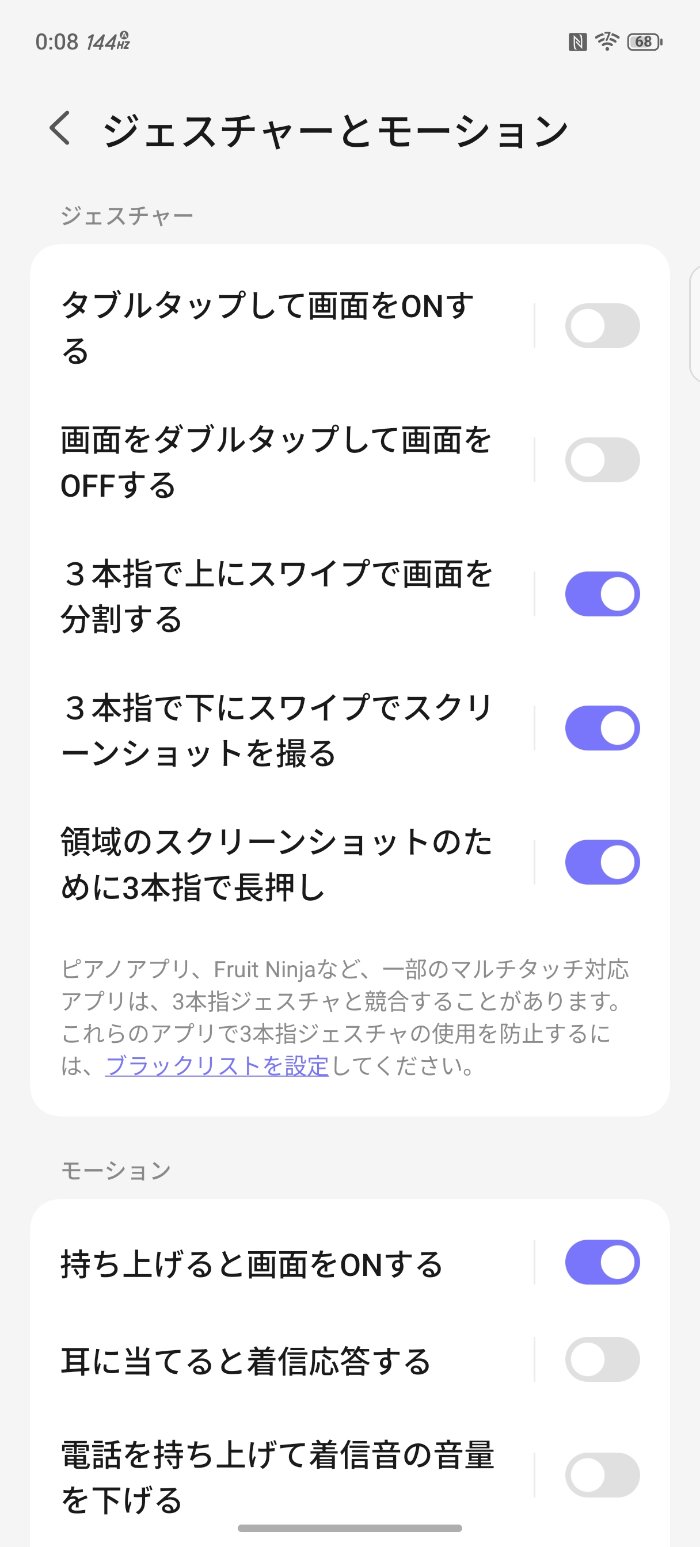Disable 持ち上げると画面をONする
Viewport: 700px width, 1547px height.
(x=602, y=1262)
